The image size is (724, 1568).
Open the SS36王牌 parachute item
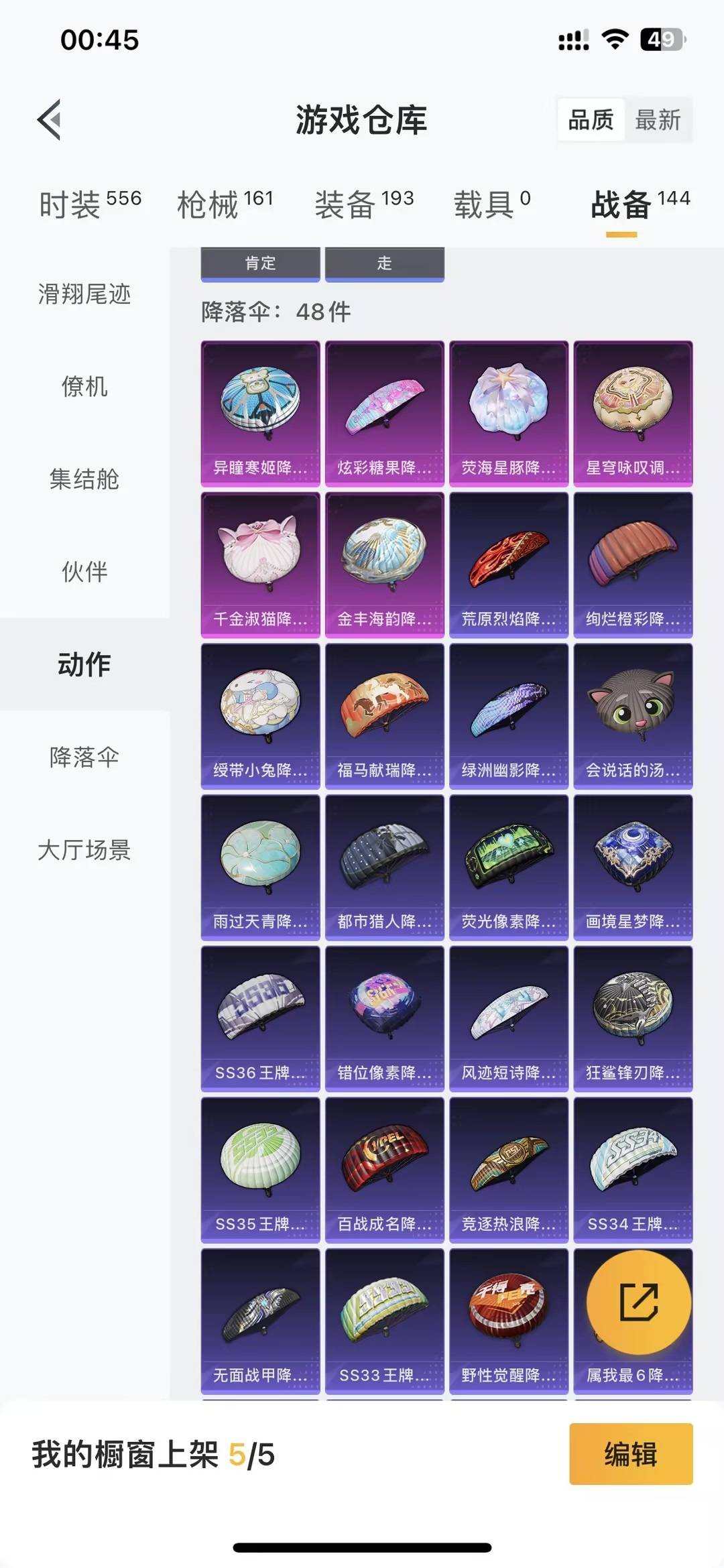point(259,1010)
